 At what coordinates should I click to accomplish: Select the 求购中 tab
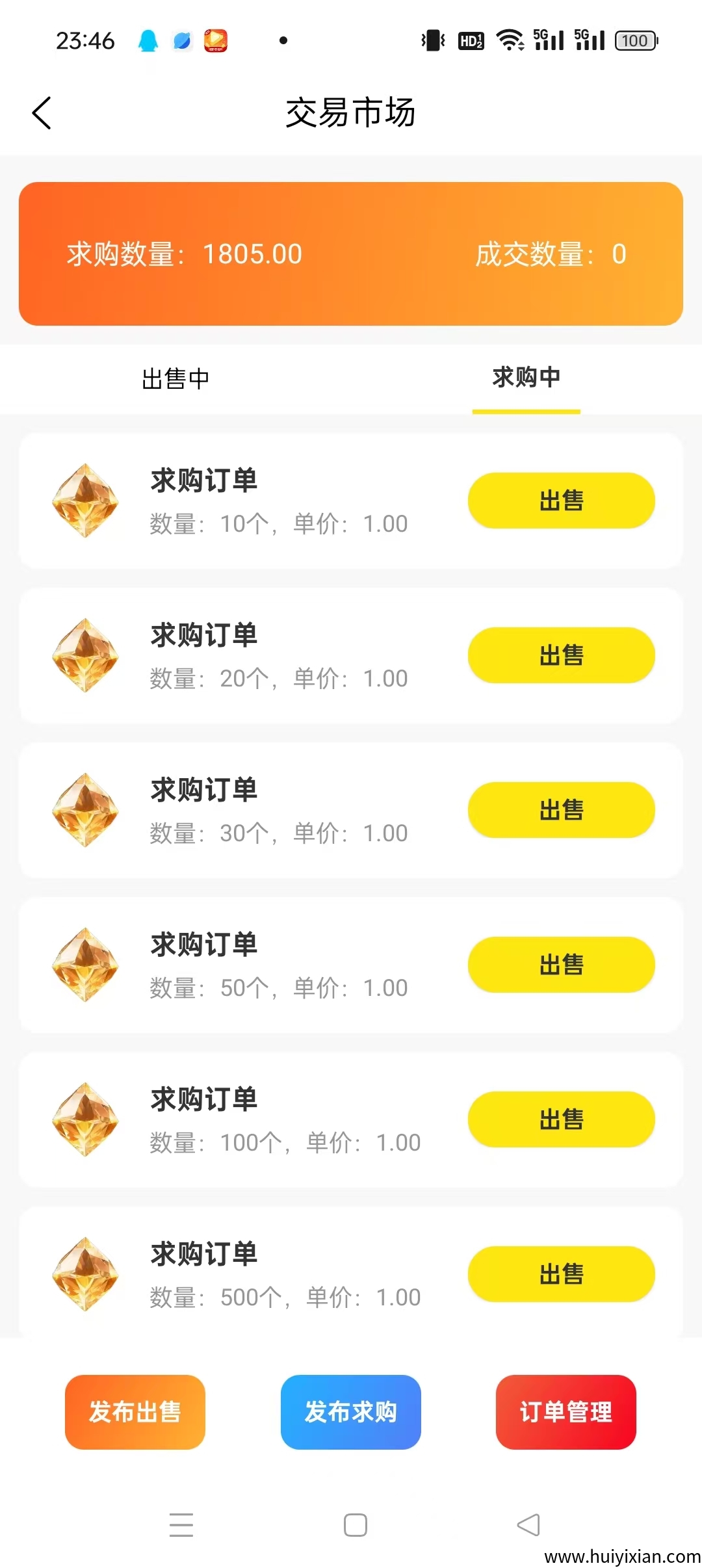coord(526,378)
